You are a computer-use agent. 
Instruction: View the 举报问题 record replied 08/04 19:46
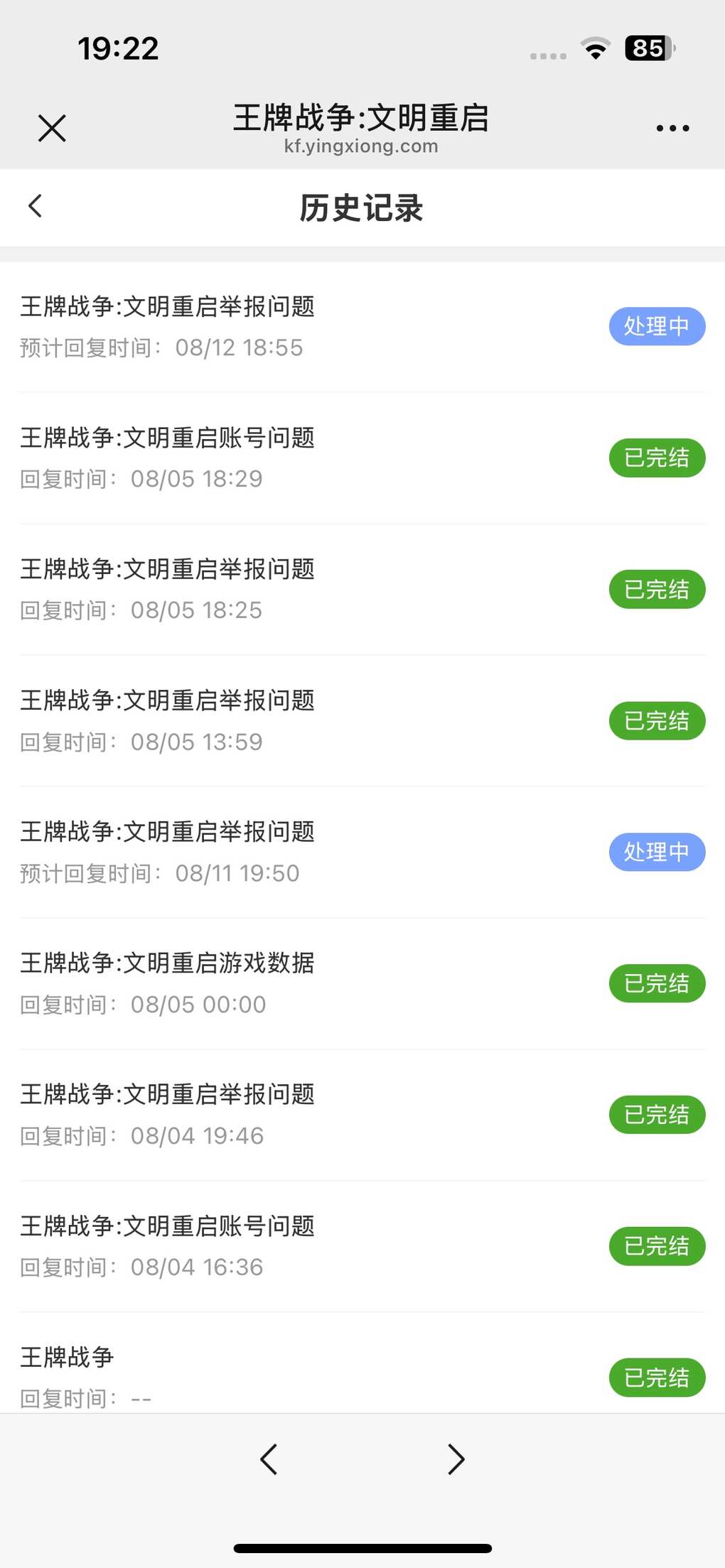click(x=362, y=1115)
